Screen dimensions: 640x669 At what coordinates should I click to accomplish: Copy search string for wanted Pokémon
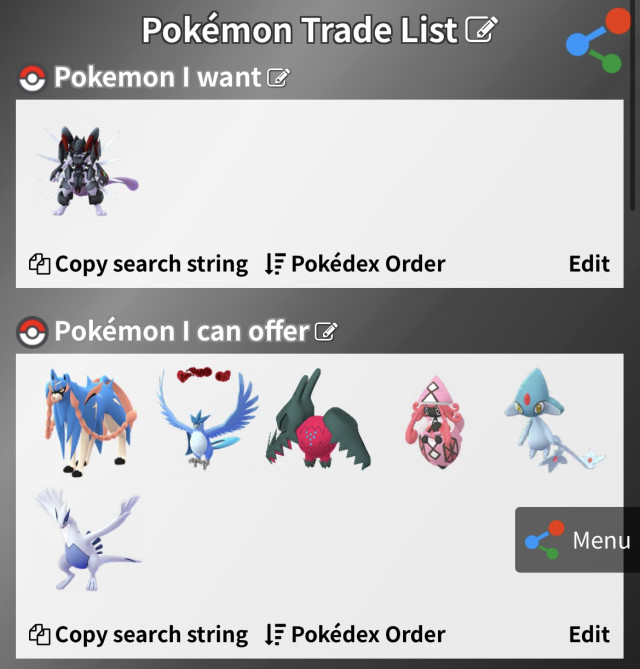[138, 264]
